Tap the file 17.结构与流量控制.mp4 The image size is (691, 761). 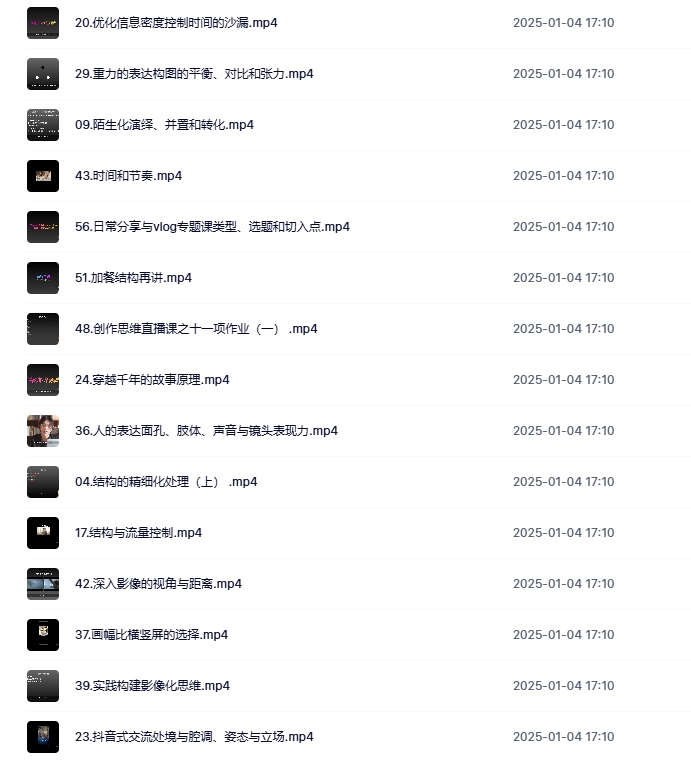[x=138, y=533]
